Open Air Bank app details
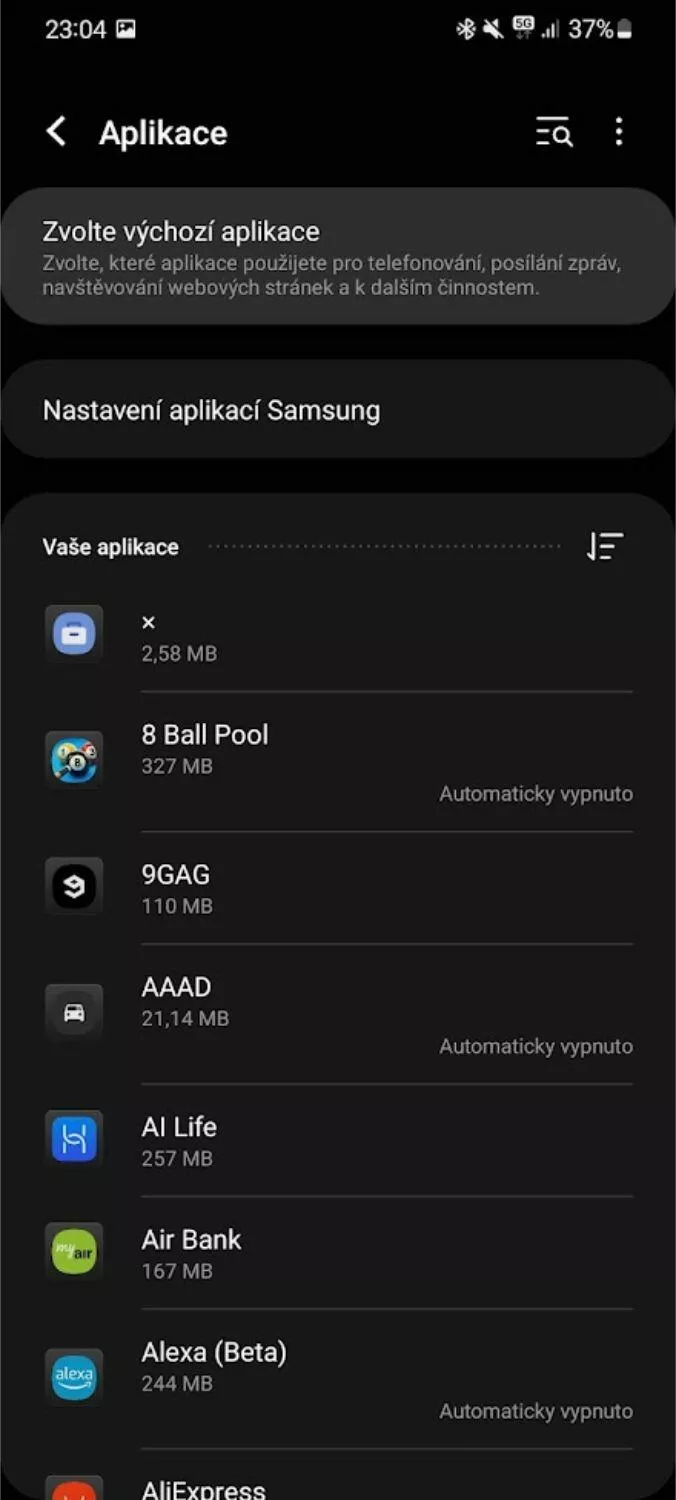This screenshot has width=676, height=1500. (x=338, y=1253)
